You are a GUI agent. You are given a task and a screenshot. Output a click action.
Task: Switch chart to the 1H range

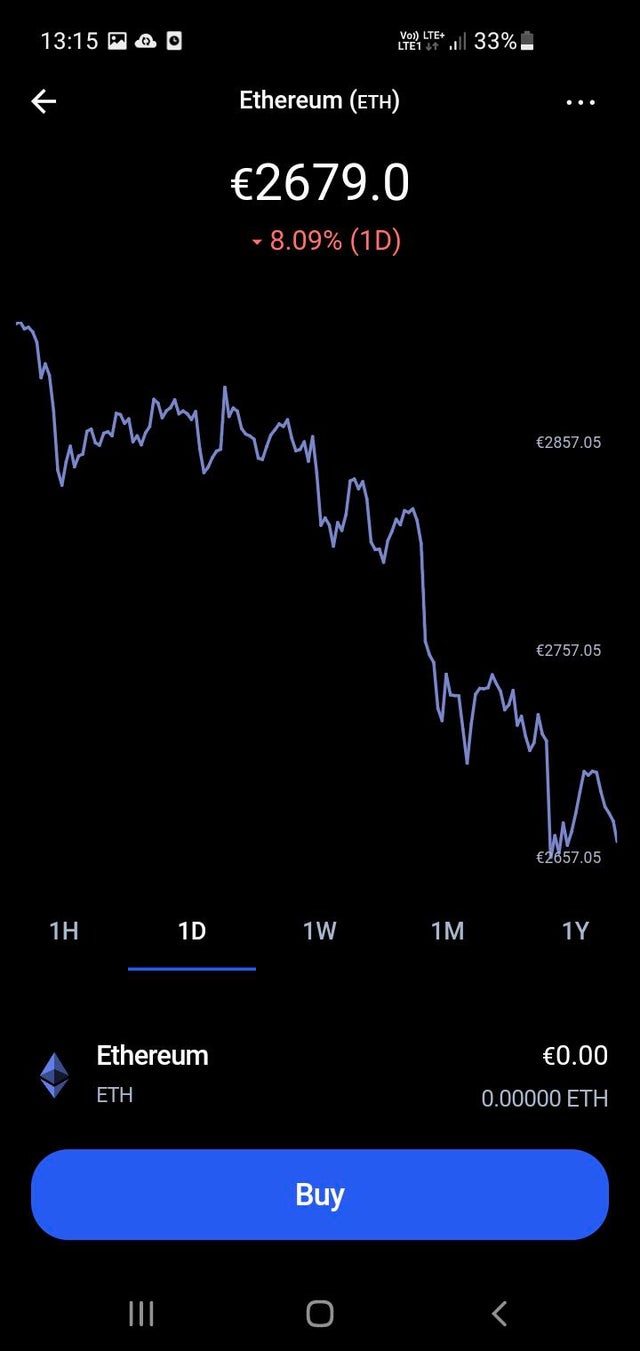point(64,931)
